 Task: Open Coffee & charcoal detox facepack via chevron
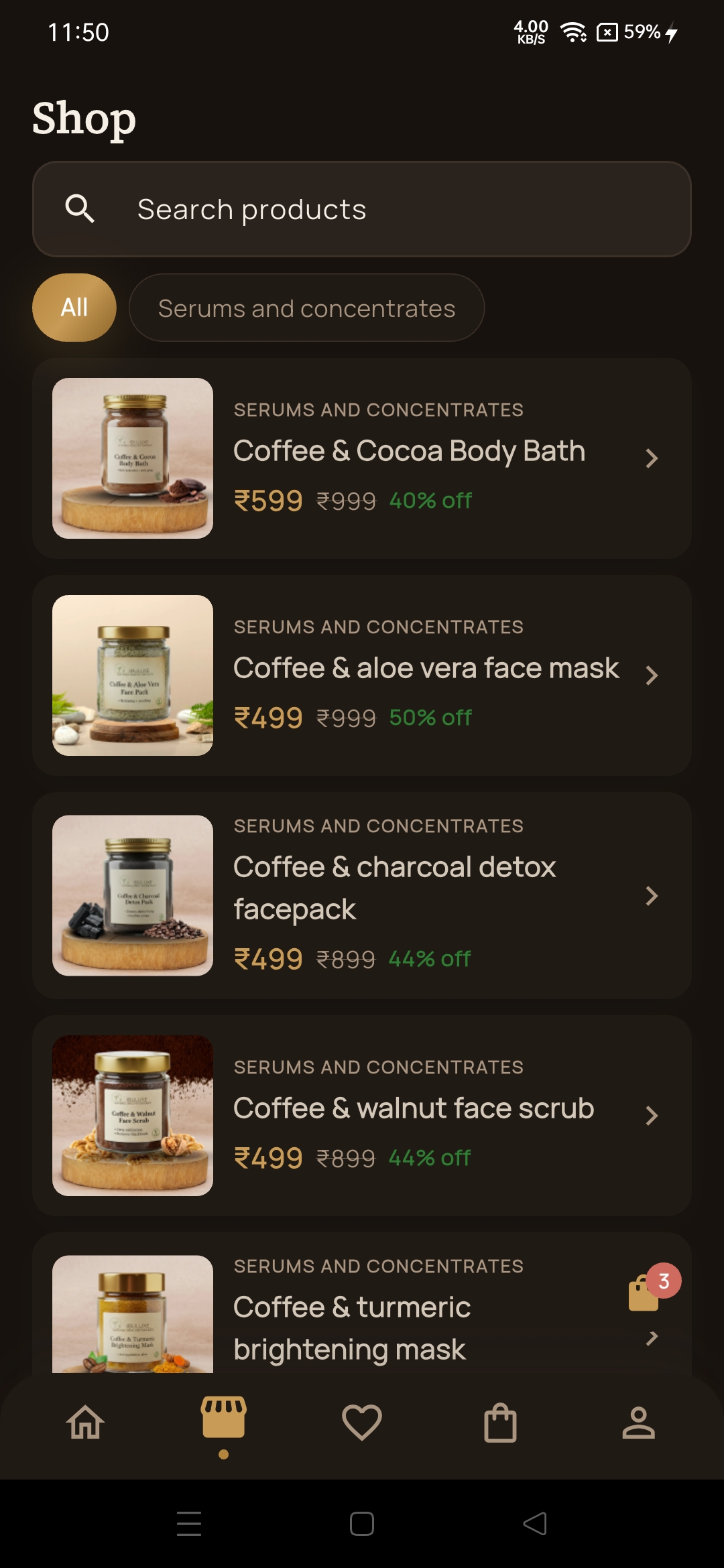[651, 896]
